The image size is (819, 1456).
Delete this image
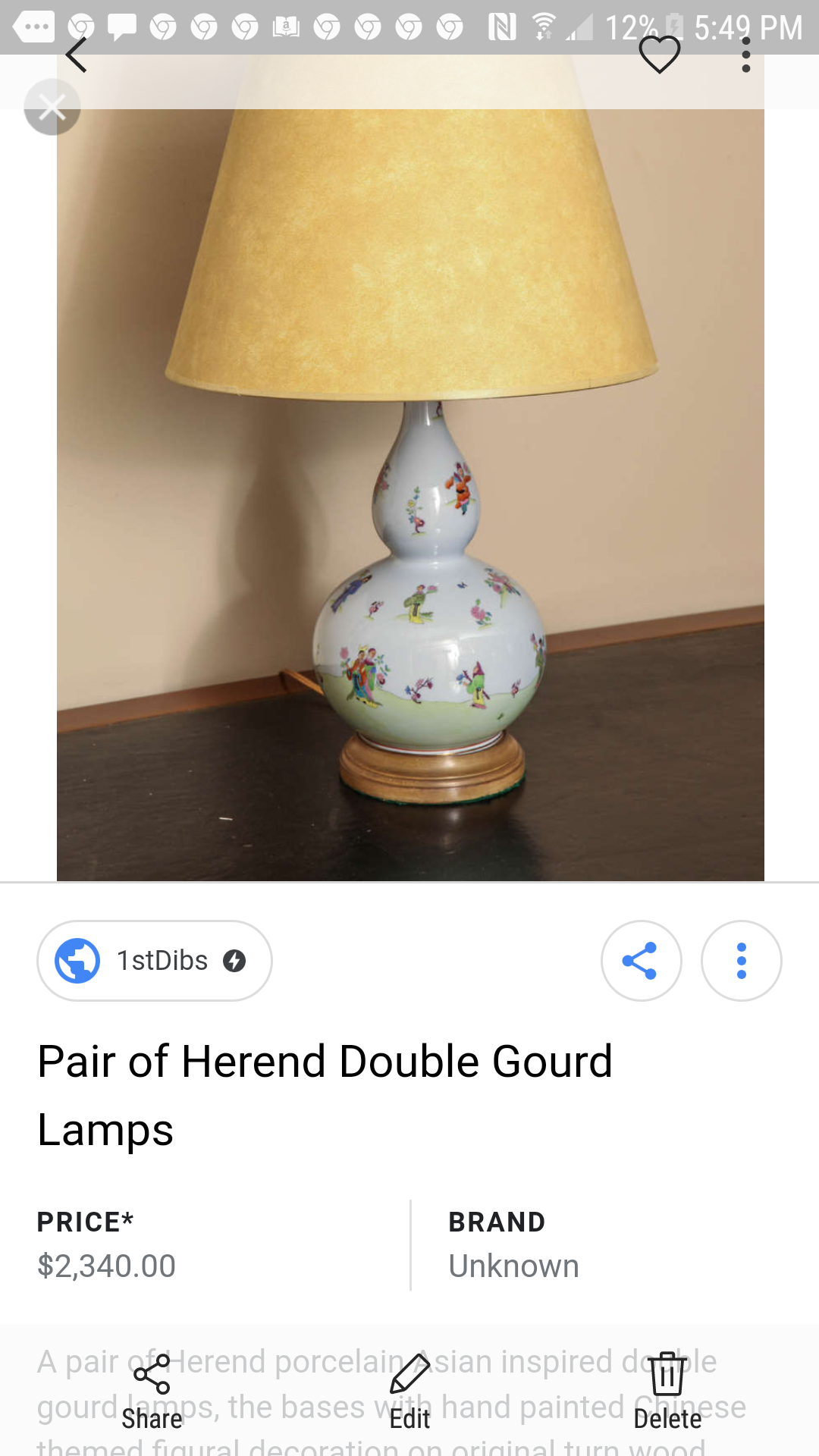(x=667, y=1392)
